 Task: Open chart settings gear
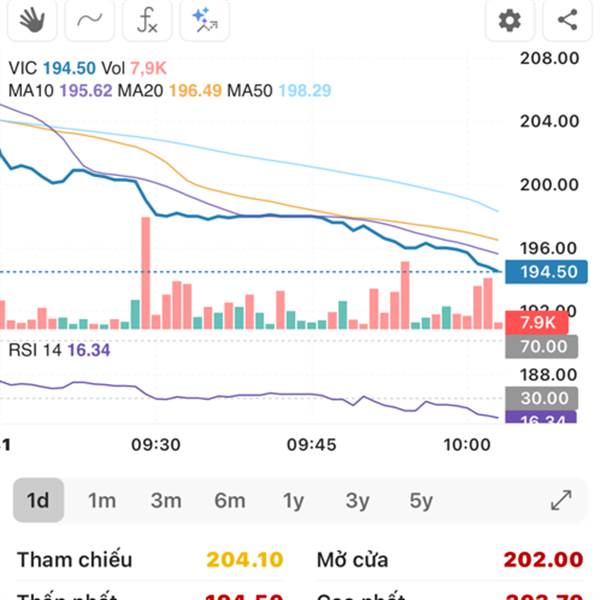pyautogui.click(x=510, y=20)
